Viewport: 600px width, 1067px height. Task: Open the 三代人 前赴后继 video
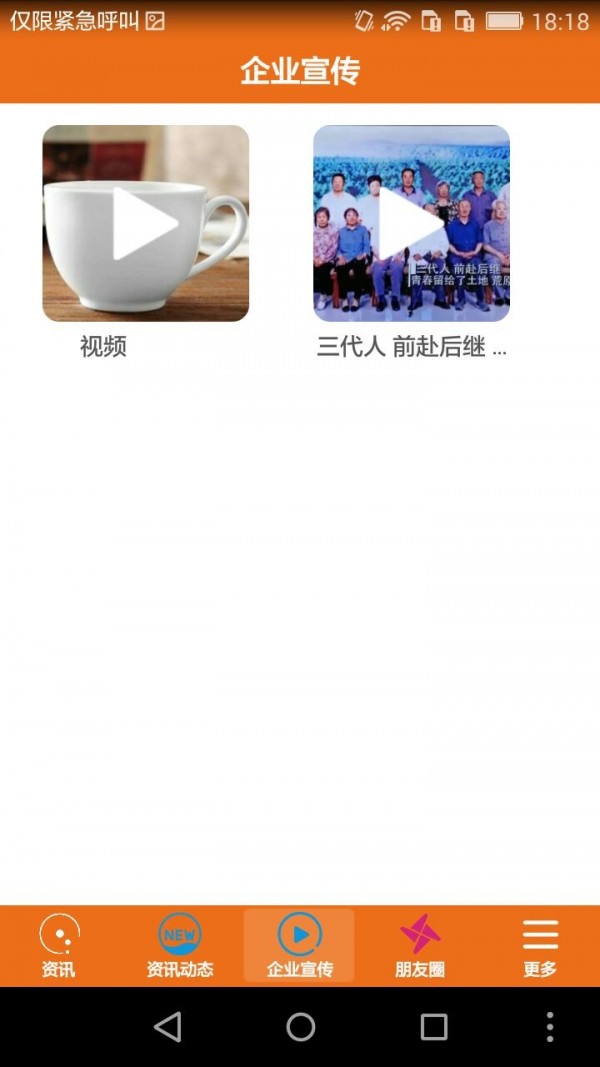click(411, 223)
